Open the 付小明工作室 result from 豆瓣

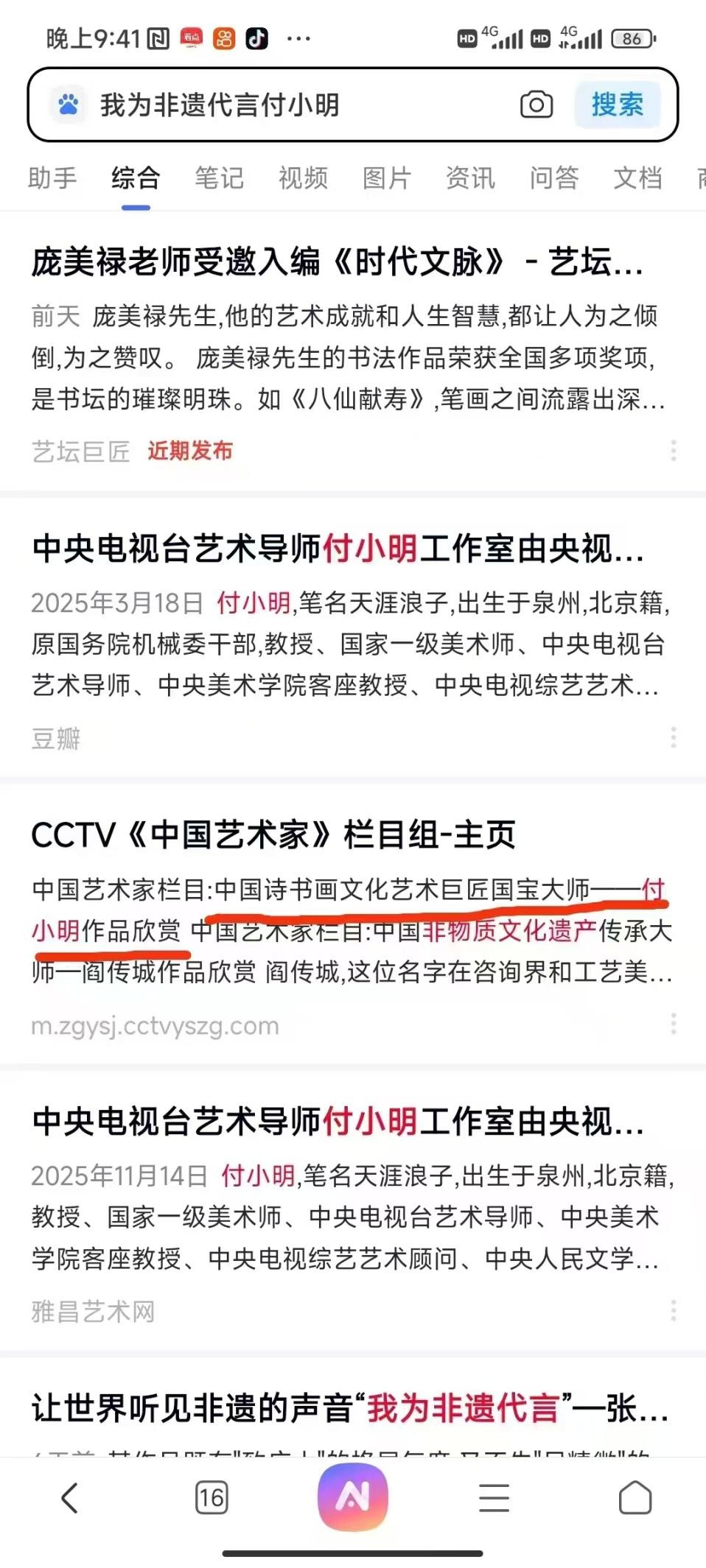(338, 548)
